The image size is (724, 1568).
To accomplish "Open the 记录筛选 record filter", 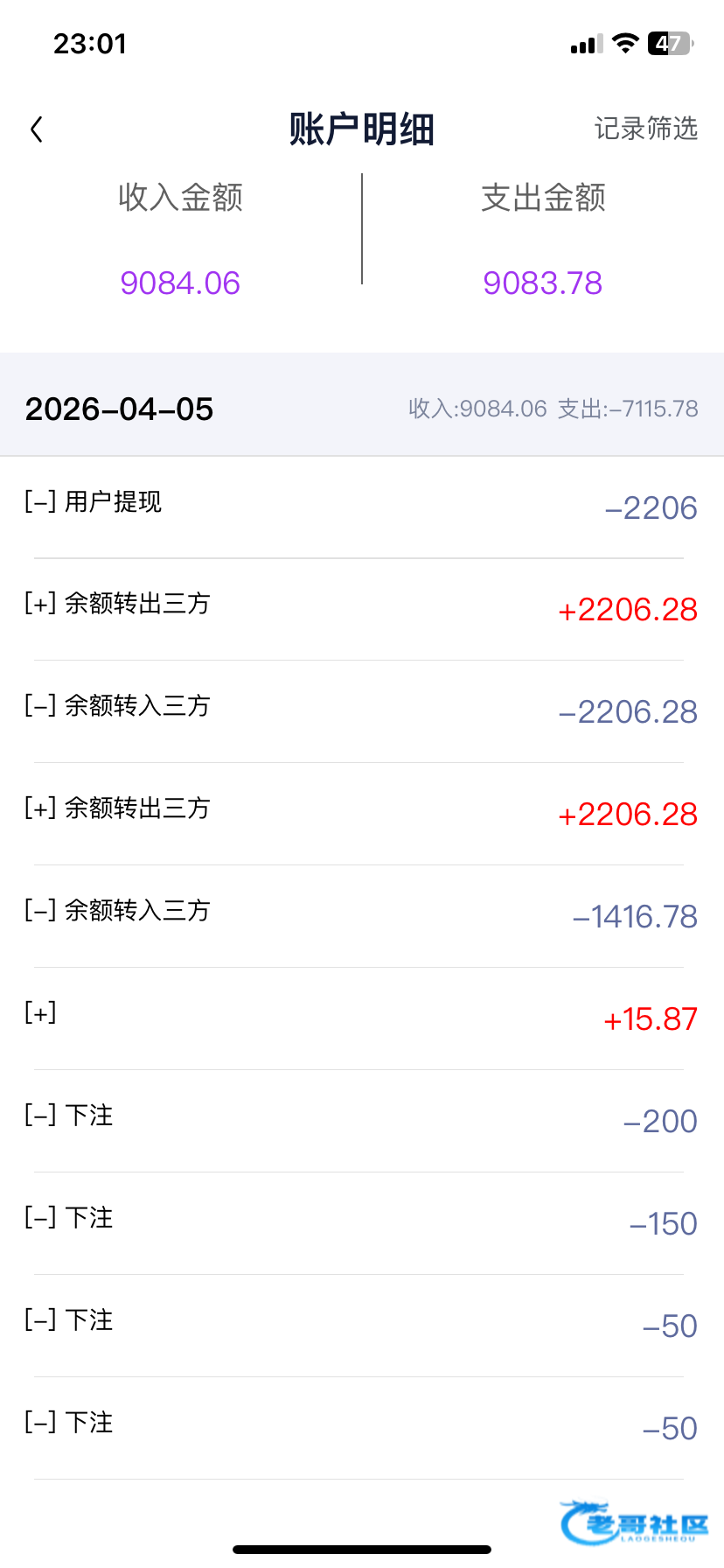I will 645,129.
